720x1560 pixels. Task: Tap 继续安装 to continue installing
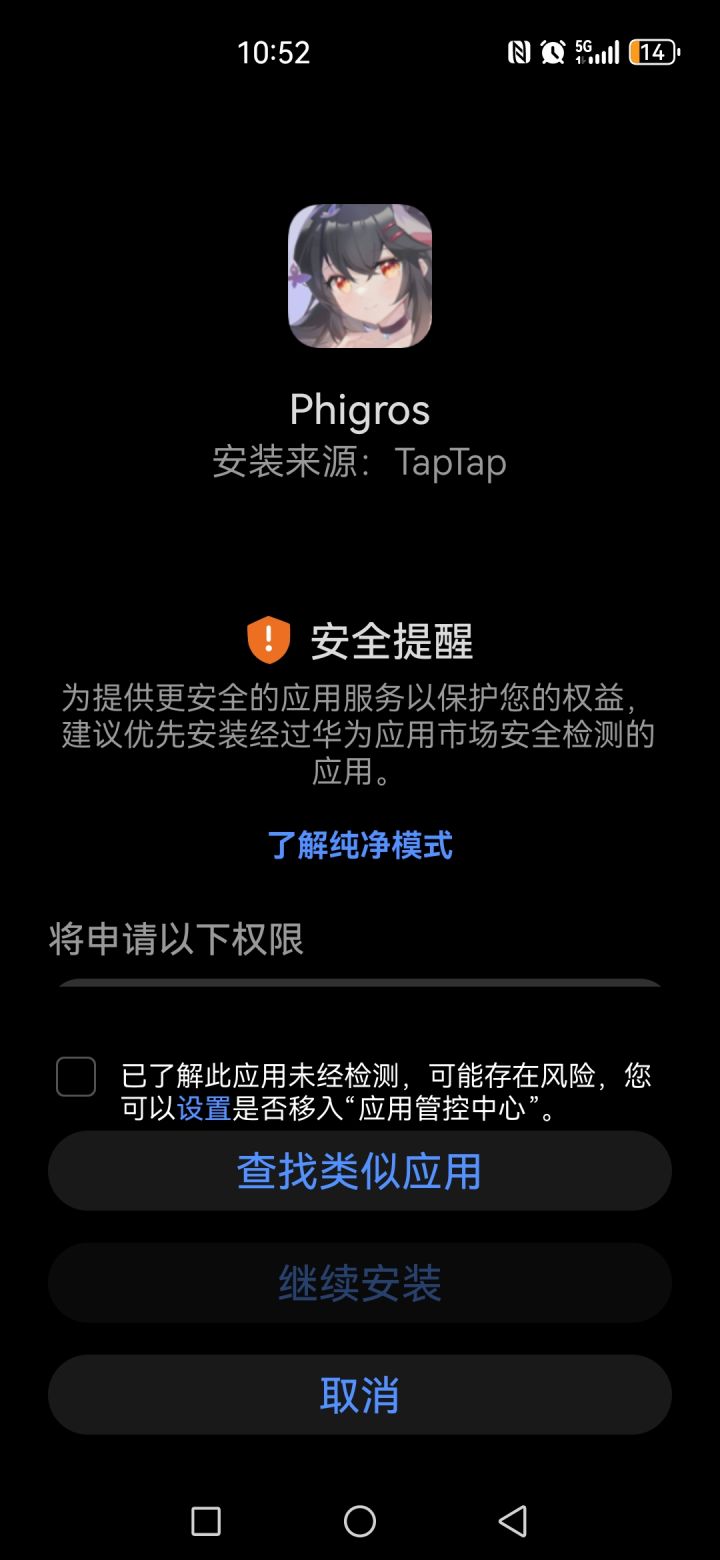click(360, 1283)
